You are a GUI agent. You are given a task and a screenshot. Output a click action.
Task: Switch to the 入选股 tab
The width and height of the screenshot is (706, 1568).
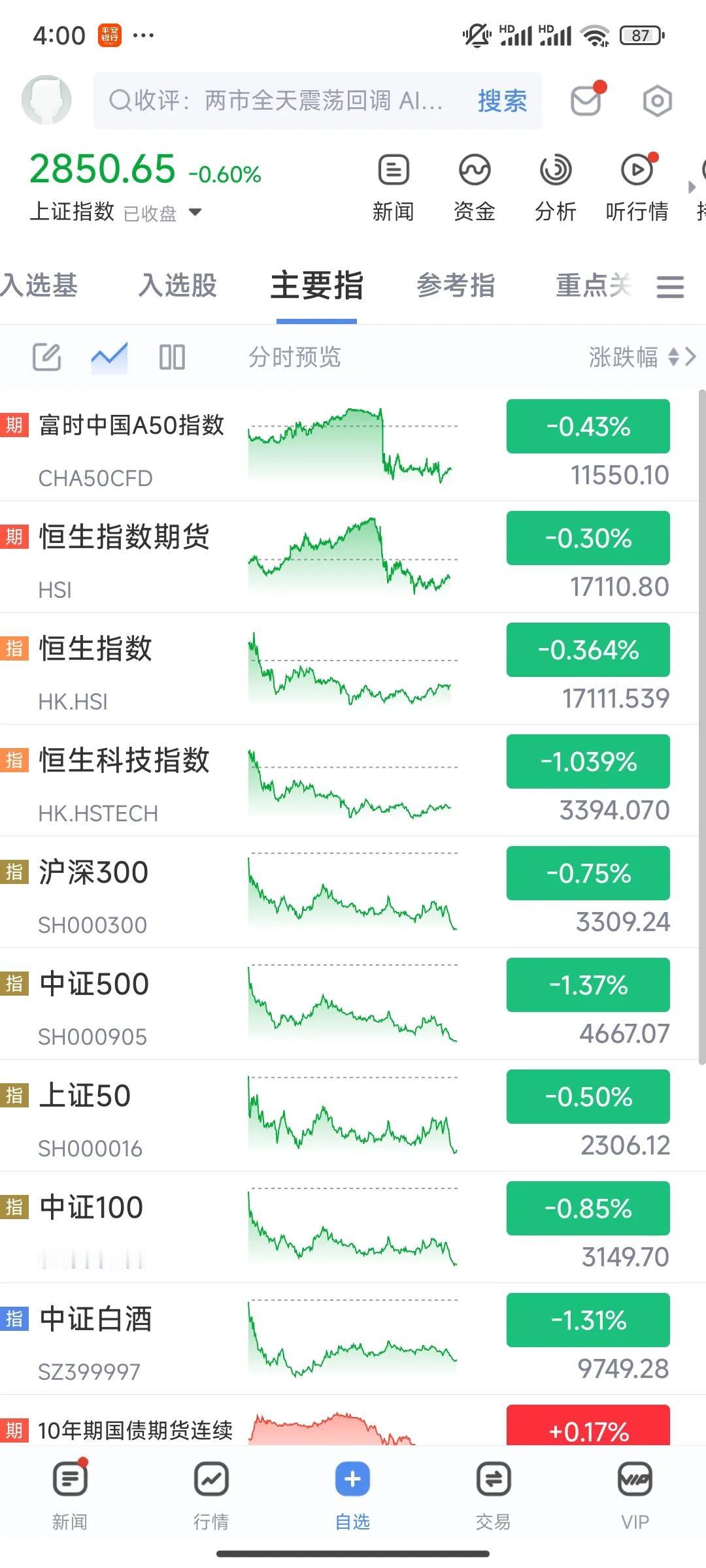[177, 286]
